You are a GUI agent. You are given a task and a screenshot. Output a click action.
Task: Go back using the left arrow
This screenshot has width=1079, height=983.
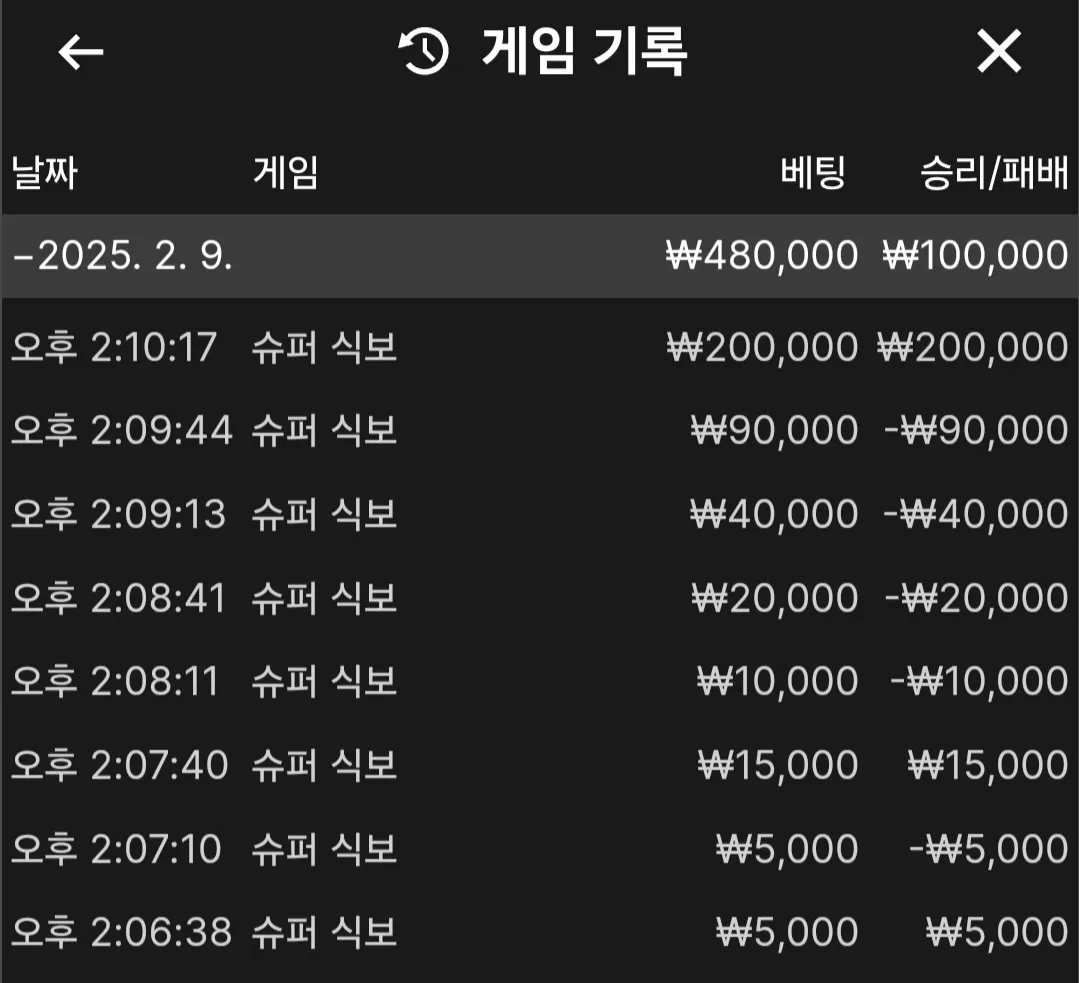pyautogui.click(x=81, y=52)
